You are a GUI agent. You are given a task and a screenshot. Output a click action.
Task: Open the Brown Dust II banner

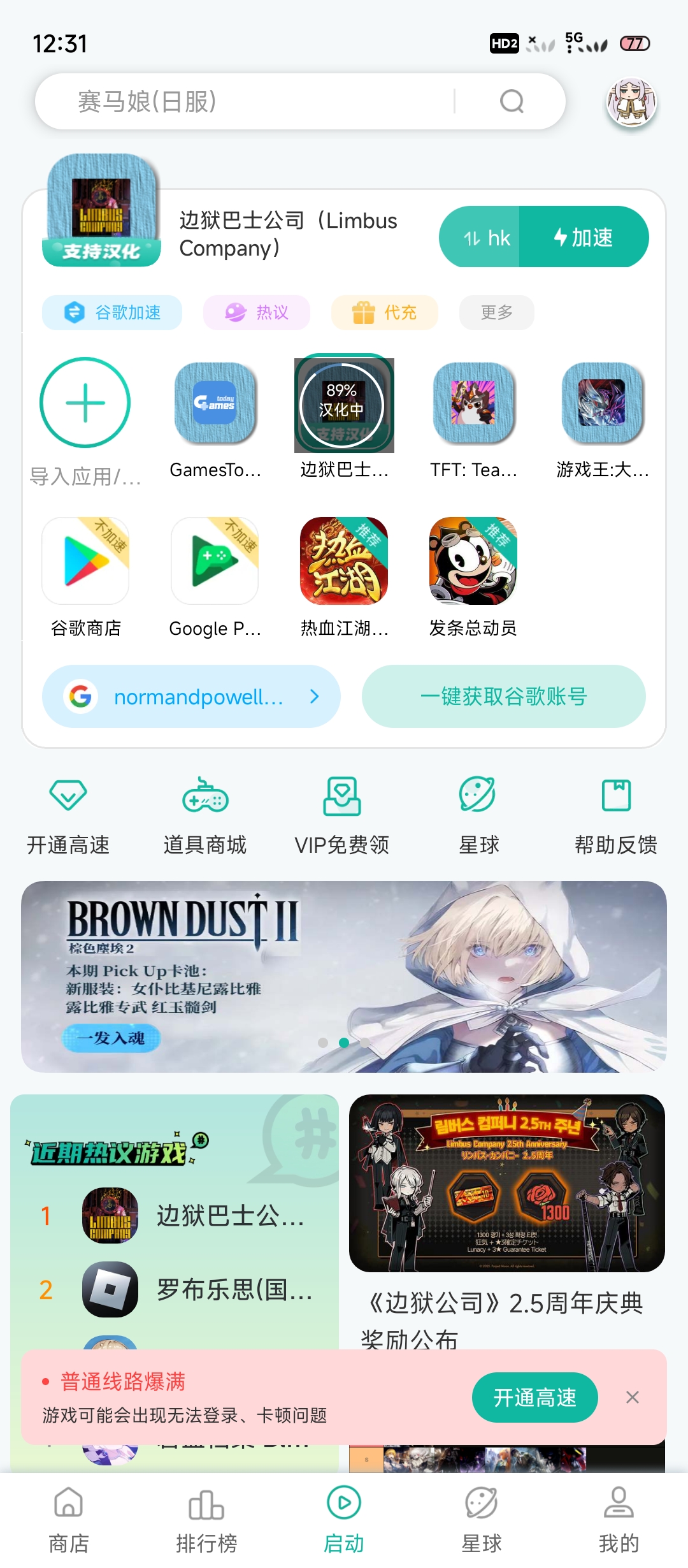coord(344,976)
